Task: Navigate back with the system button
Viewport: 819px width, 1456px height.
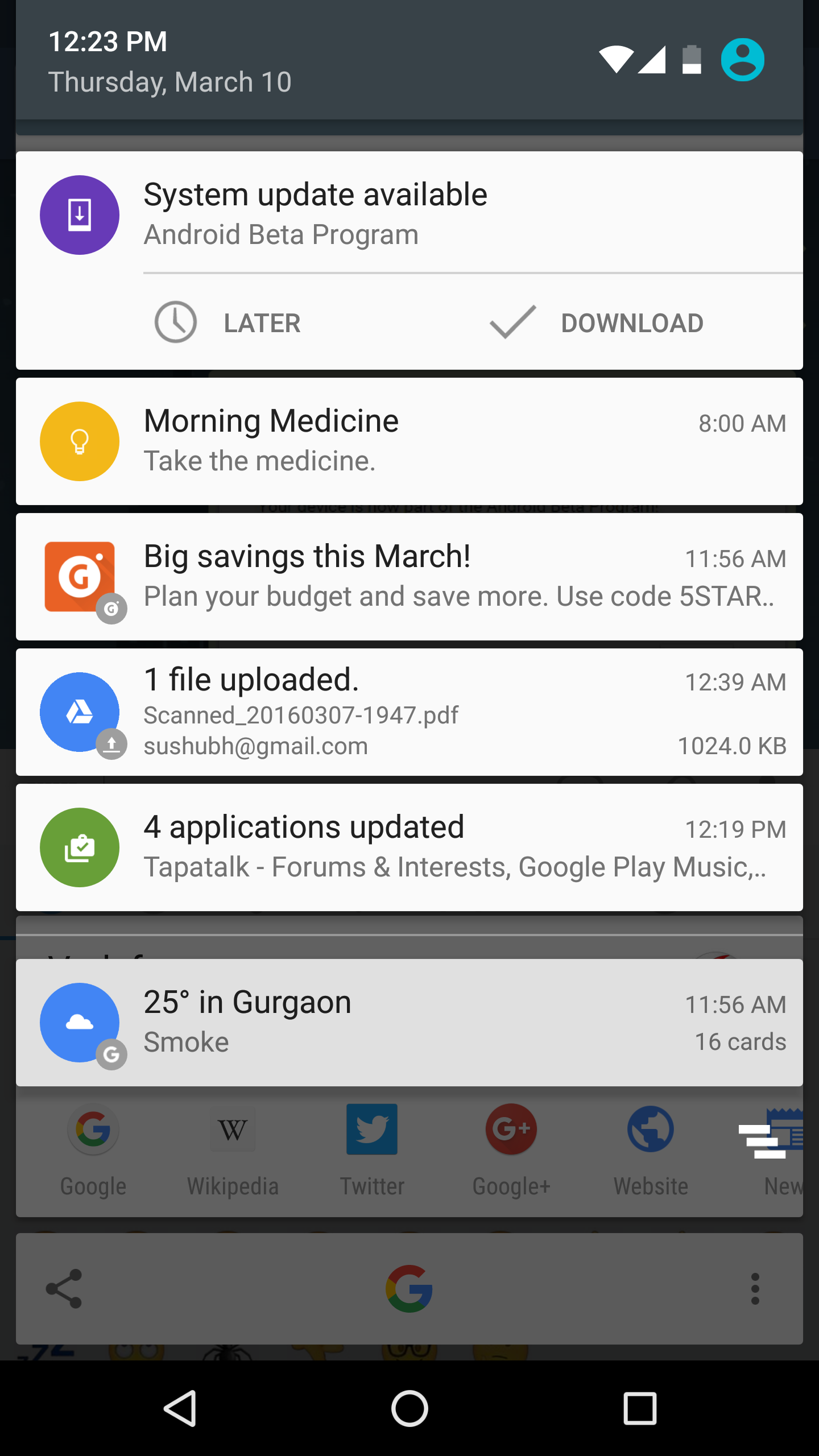Action: [180, 1408]
